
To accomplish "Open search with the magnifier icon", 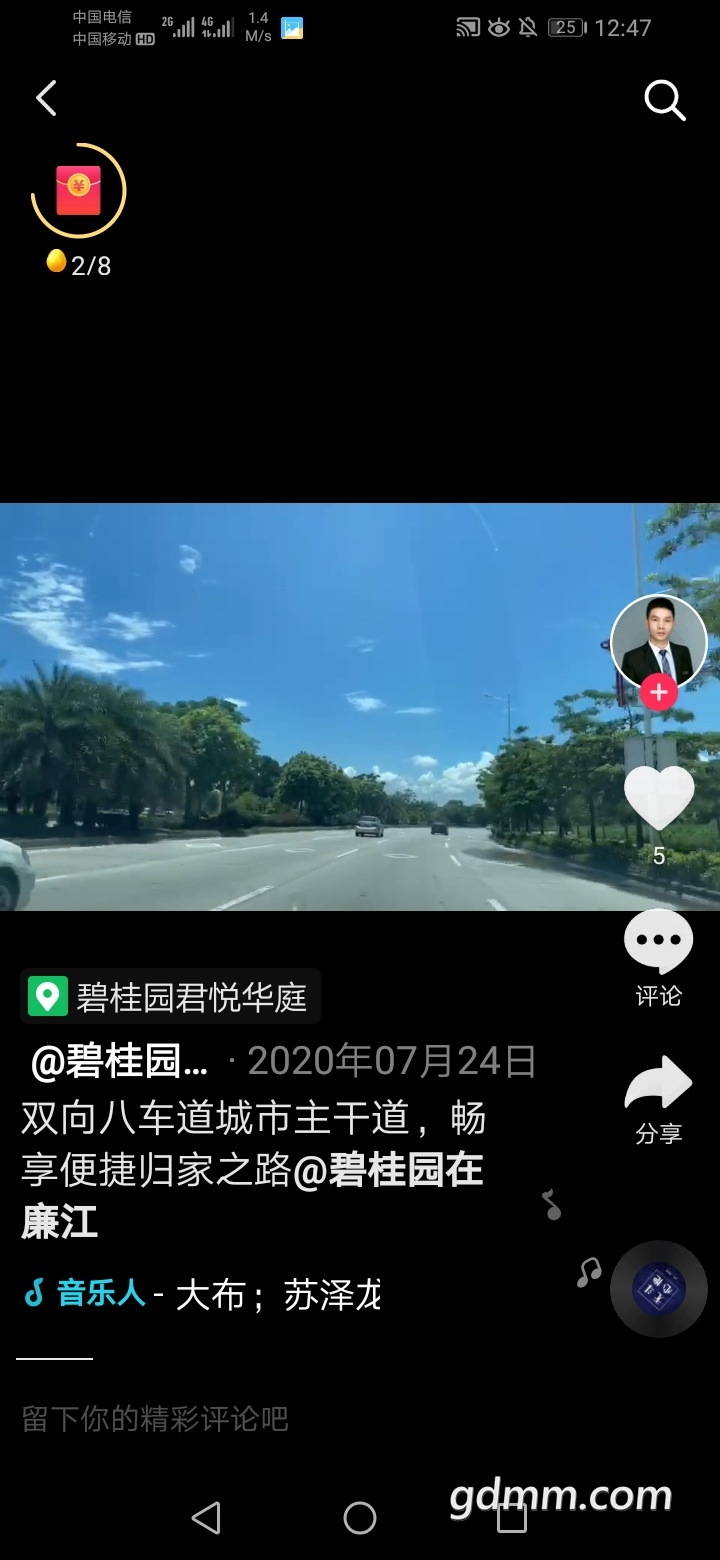I will 664,100.
